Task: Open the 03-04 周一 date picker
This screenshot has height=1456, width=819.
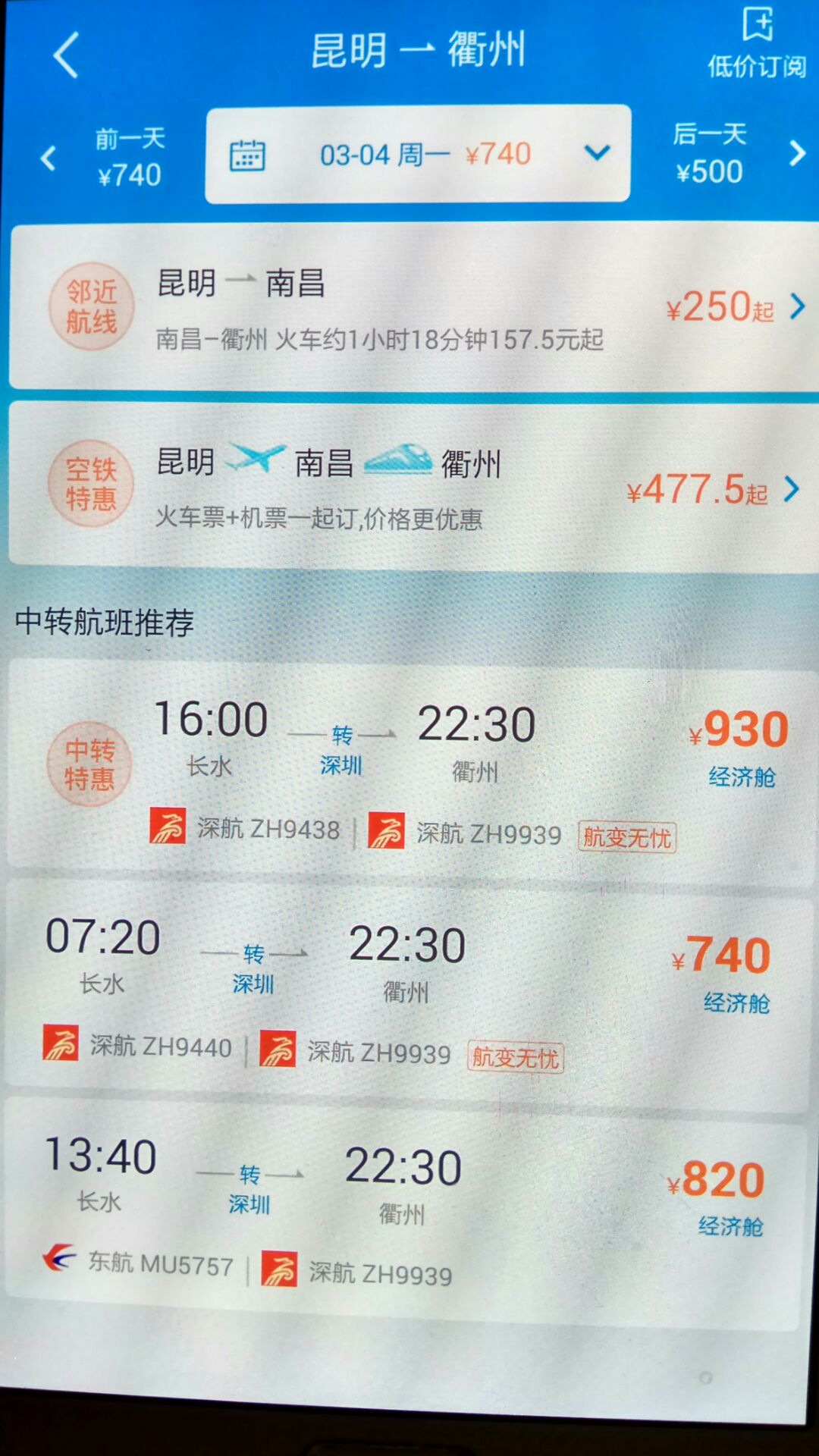Action: 418,154
